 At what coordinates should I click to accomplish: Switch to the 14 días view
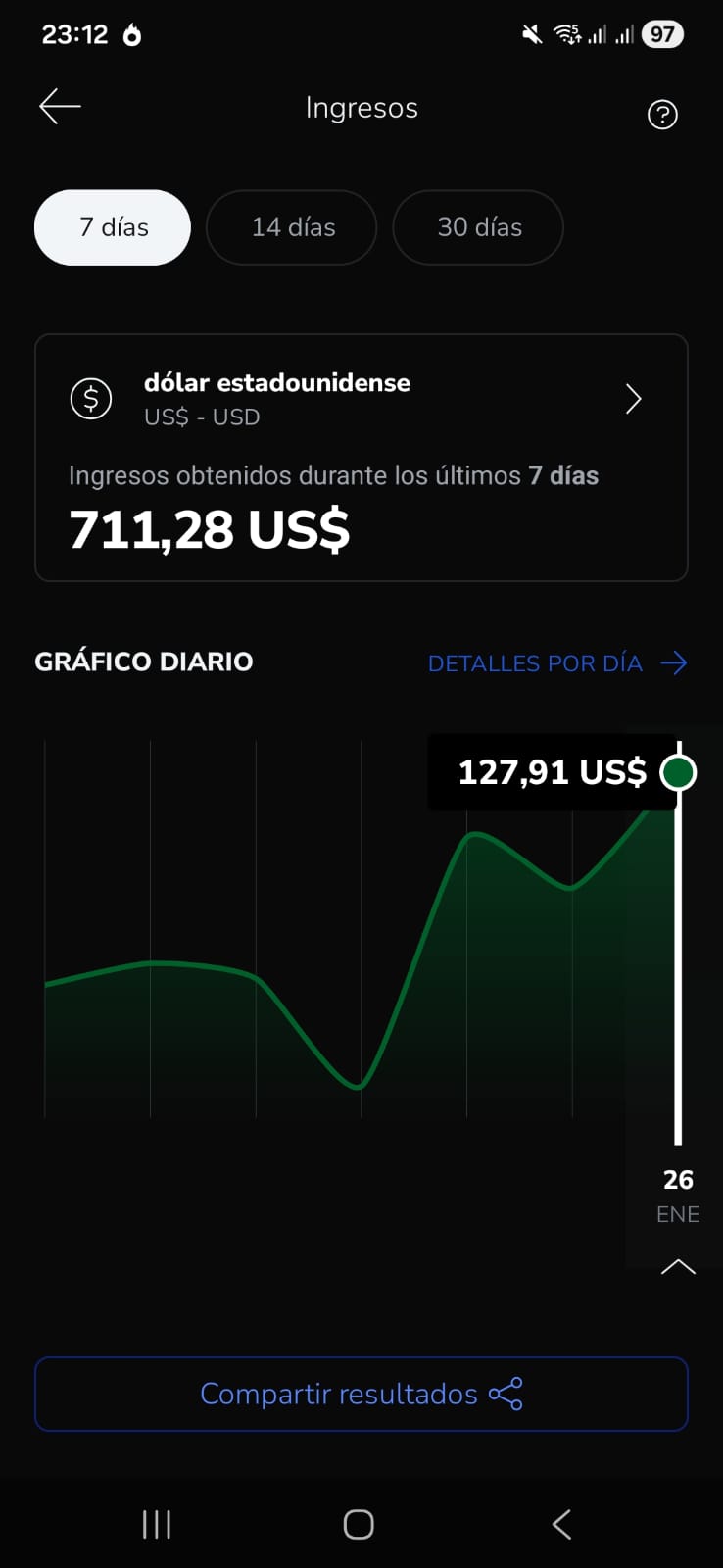(x=292, y=227)
